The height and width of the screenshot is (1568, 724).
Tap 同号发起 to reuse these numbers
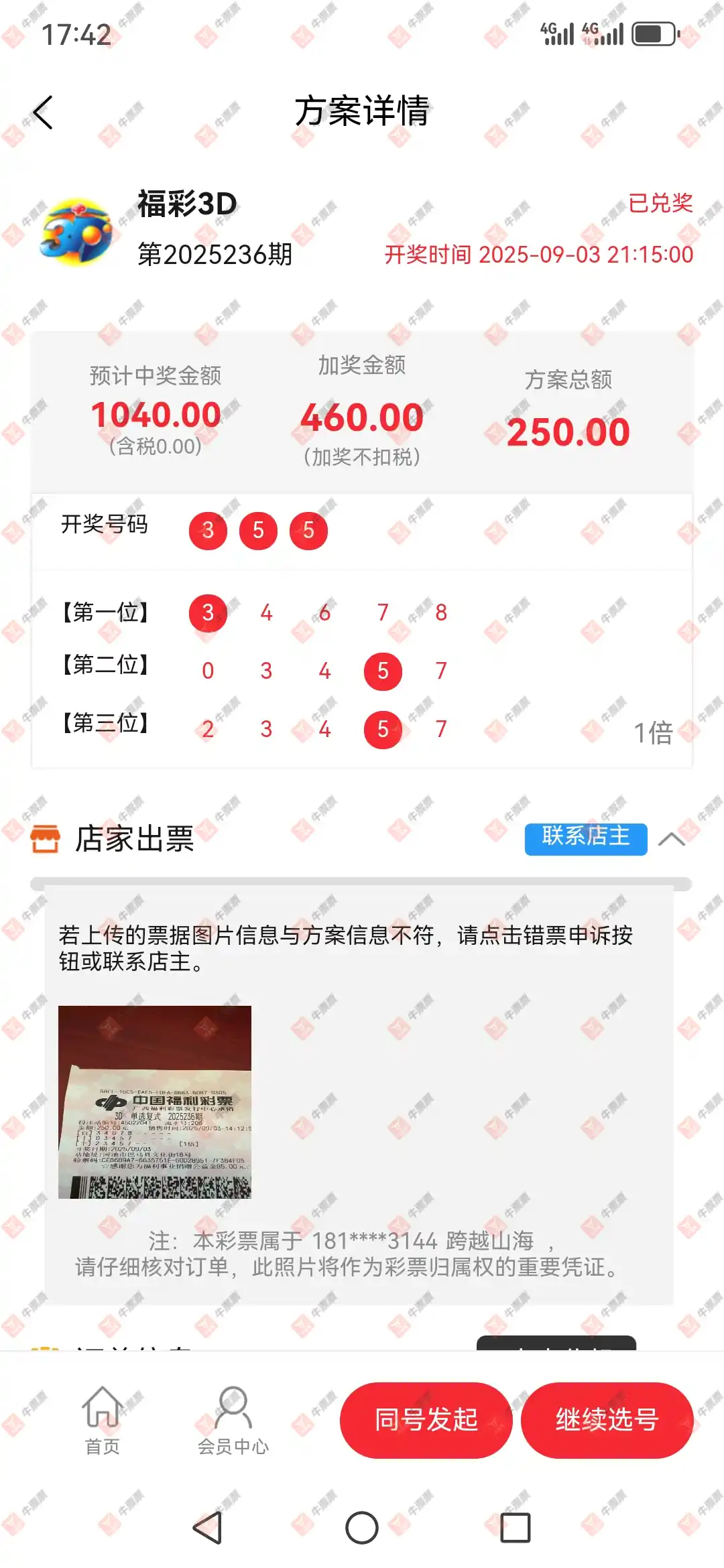pyautogui.click(x=426, y=1420)
